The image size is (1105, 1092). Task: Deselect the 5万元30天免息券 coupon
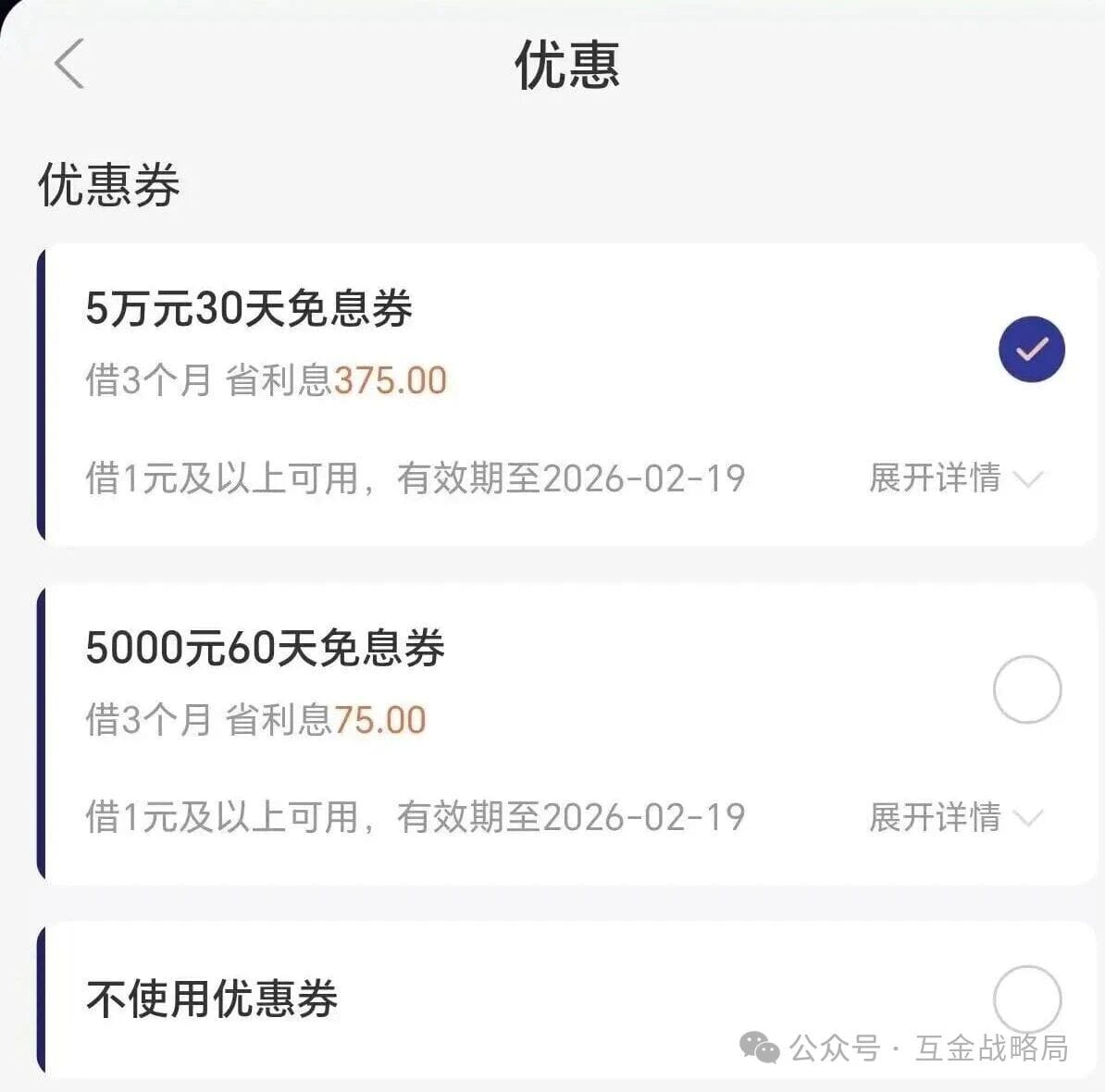(1031, 350)
